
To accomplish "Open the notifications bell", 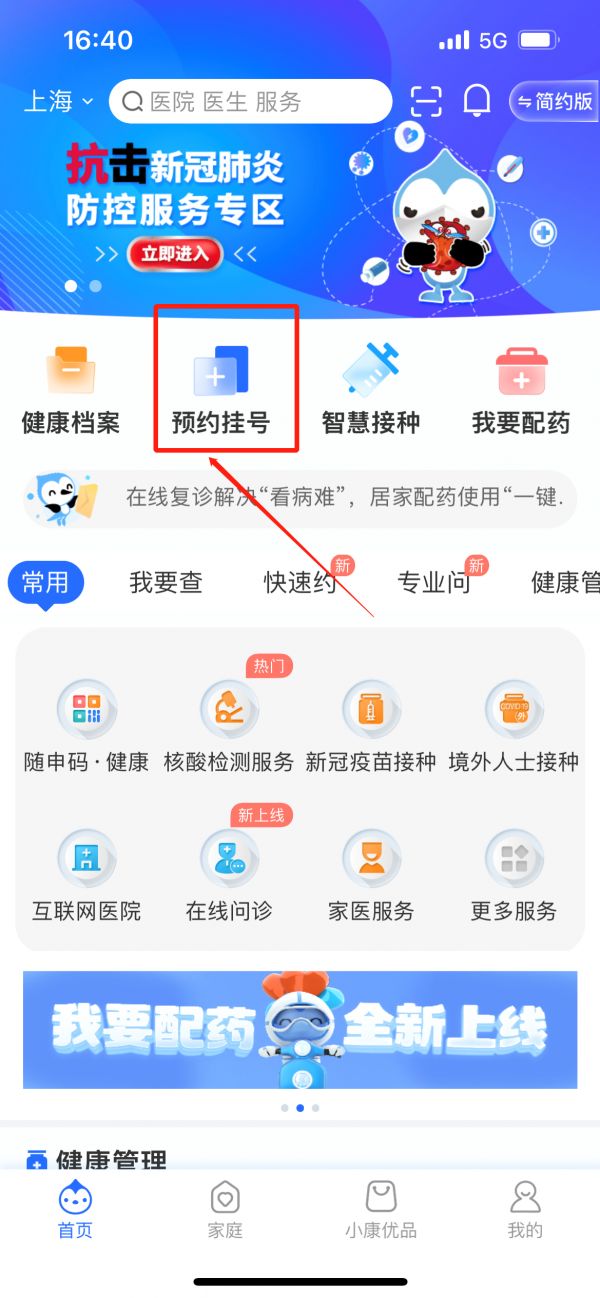I will click(477, 101).
